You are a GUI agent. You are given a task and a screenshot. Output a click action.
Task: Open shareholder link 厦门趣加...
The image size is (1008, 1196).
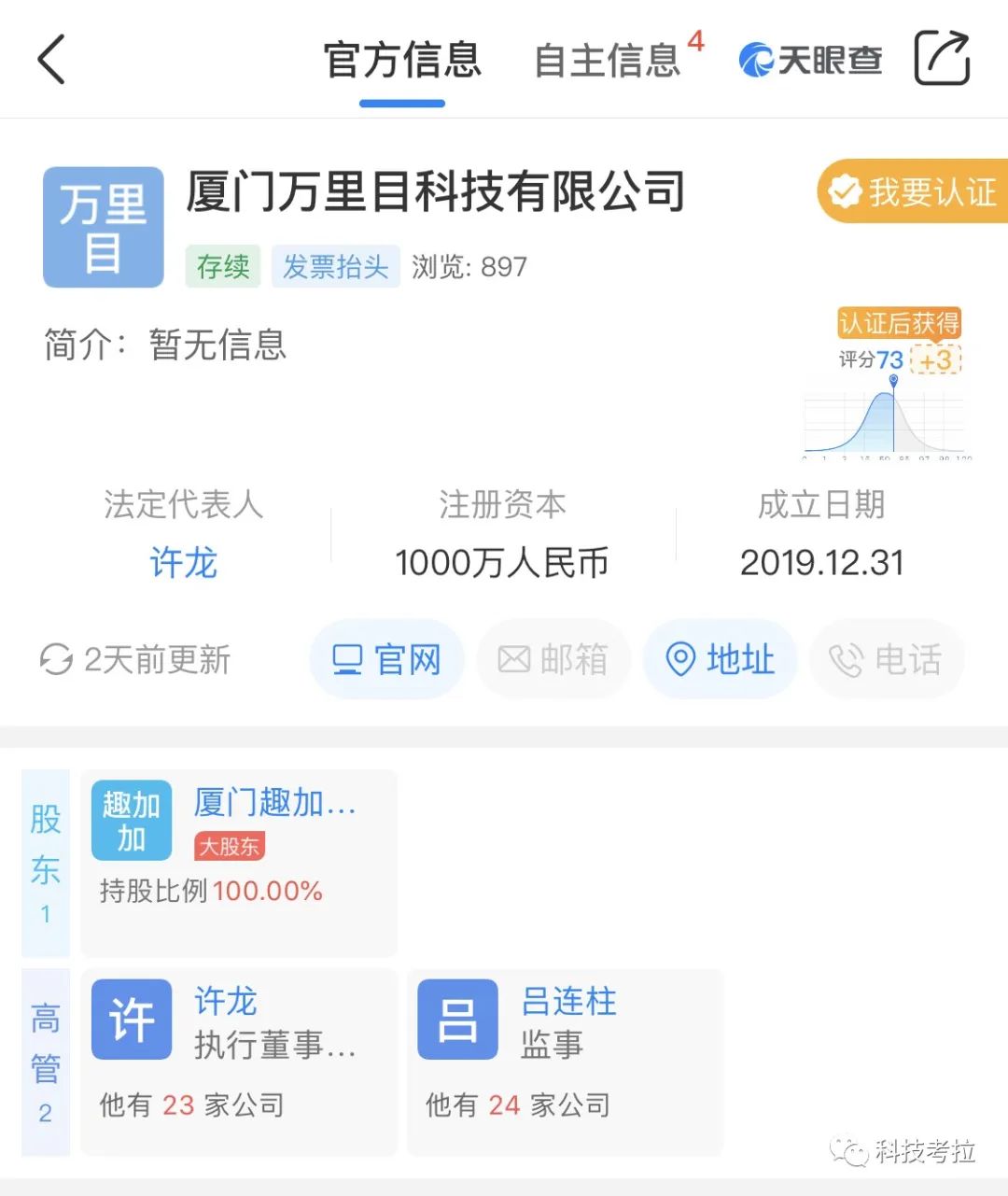275,805
